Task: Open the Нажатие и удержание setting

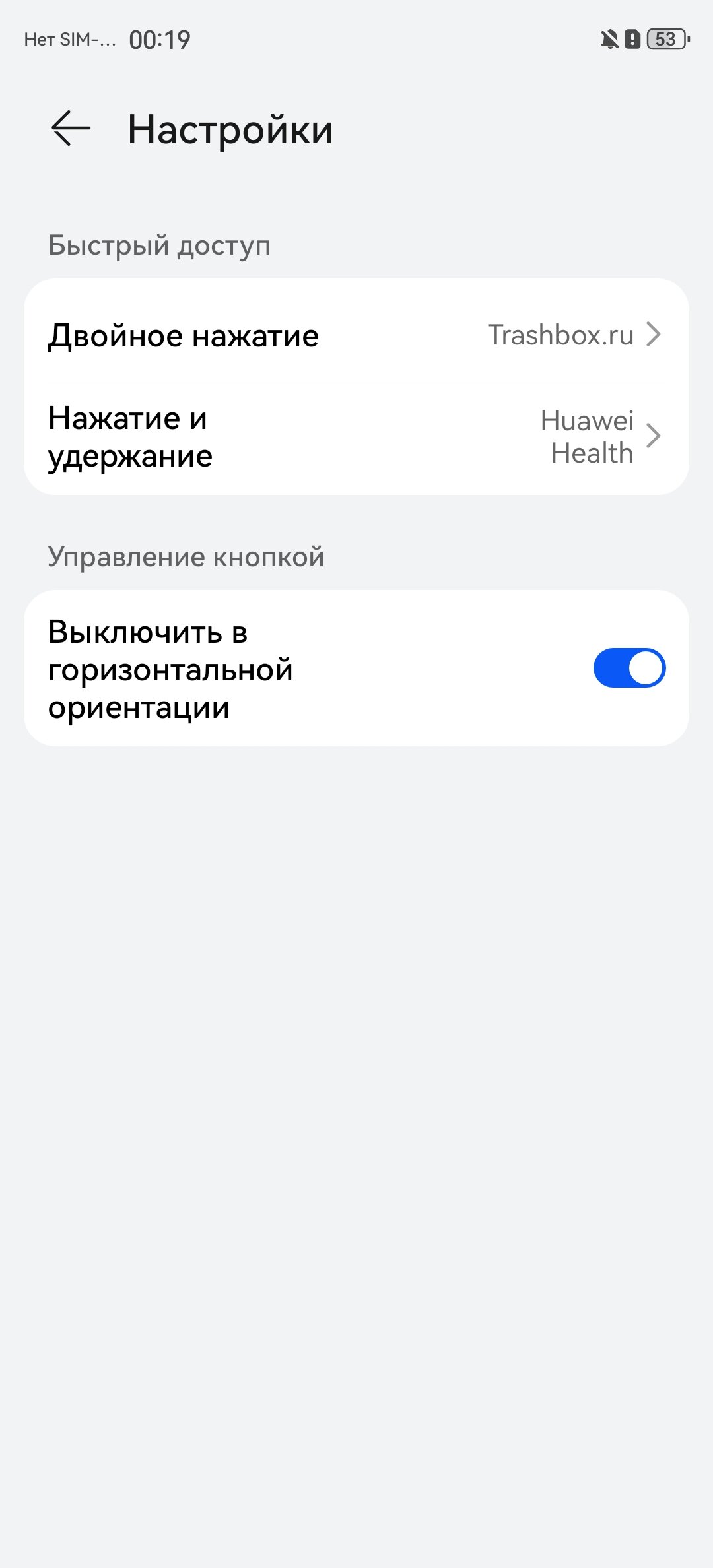Action: (x=356, y=437)
